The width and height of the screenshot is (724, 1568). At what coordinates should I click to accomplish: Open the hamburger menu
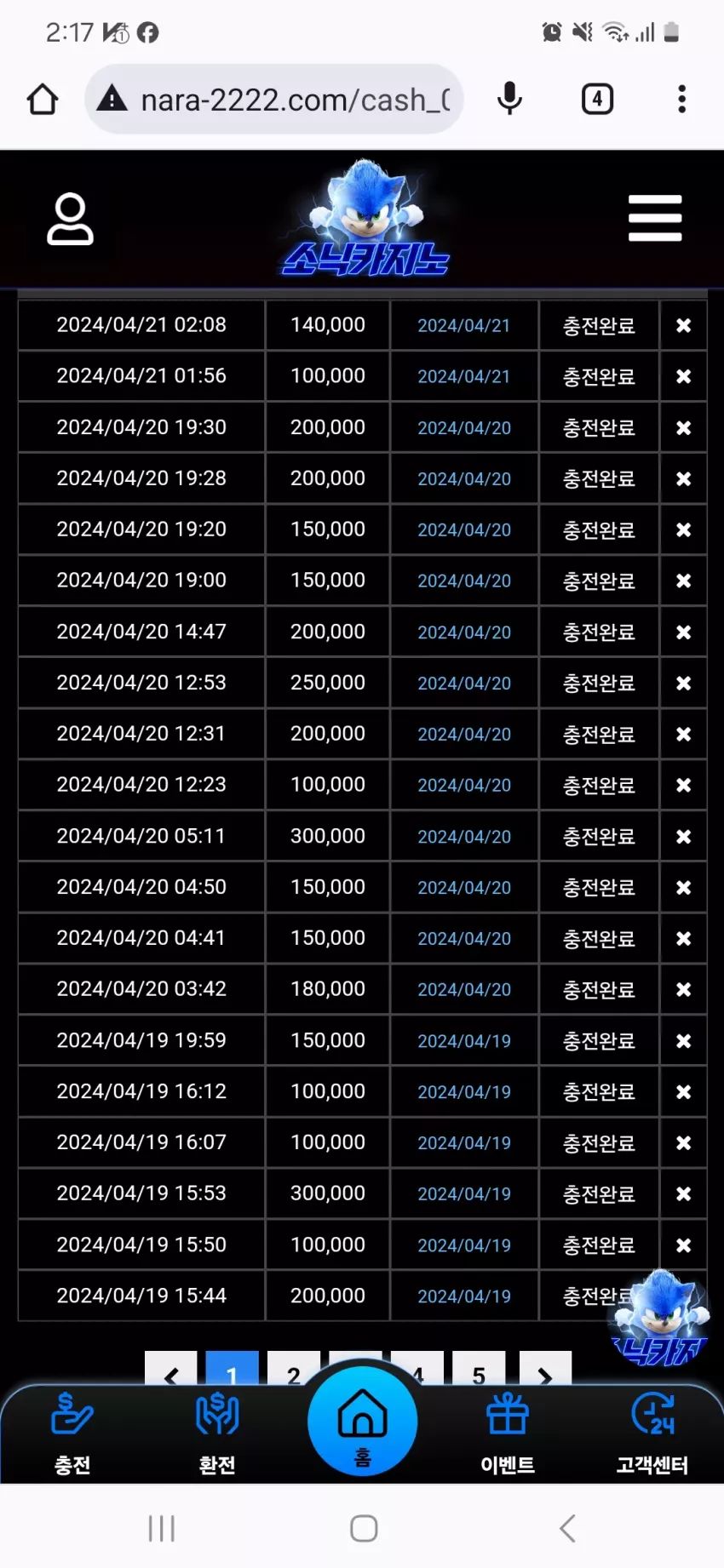655,218
